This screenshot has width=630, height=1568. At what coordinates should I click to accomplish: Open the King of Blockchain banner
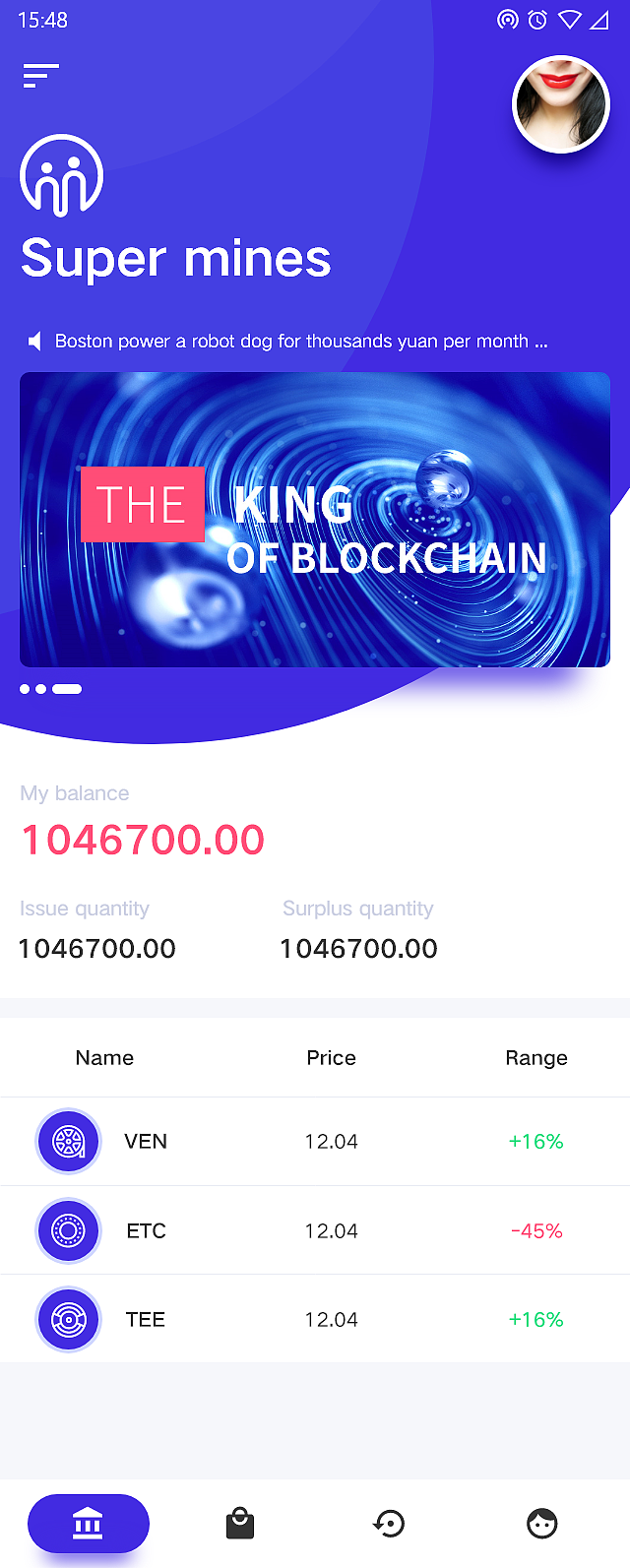[315, 520]
